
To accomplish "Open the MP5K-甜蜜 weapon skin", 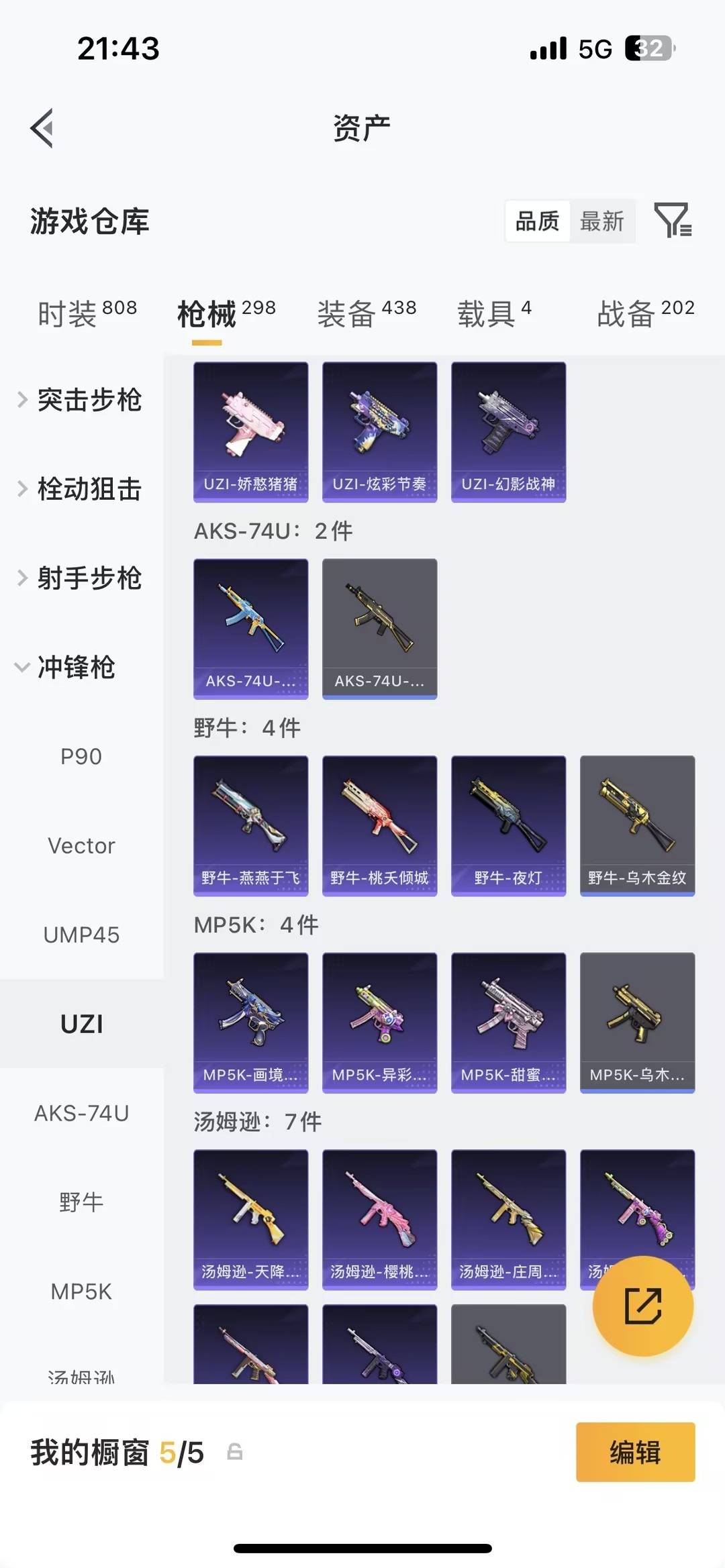I will 508,1023.
